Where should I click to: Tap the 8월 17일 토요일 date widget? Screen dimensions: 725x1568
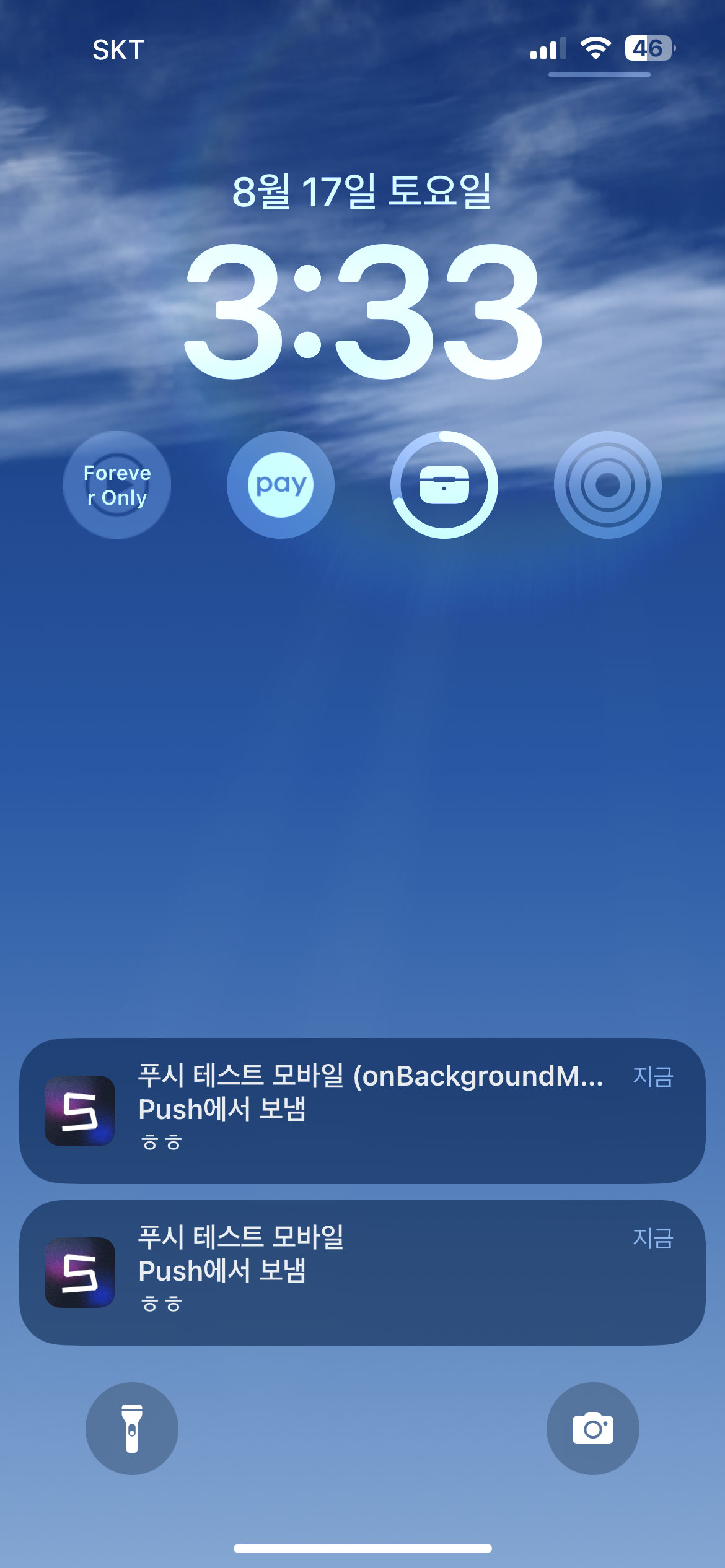click(x=362, y=191)
